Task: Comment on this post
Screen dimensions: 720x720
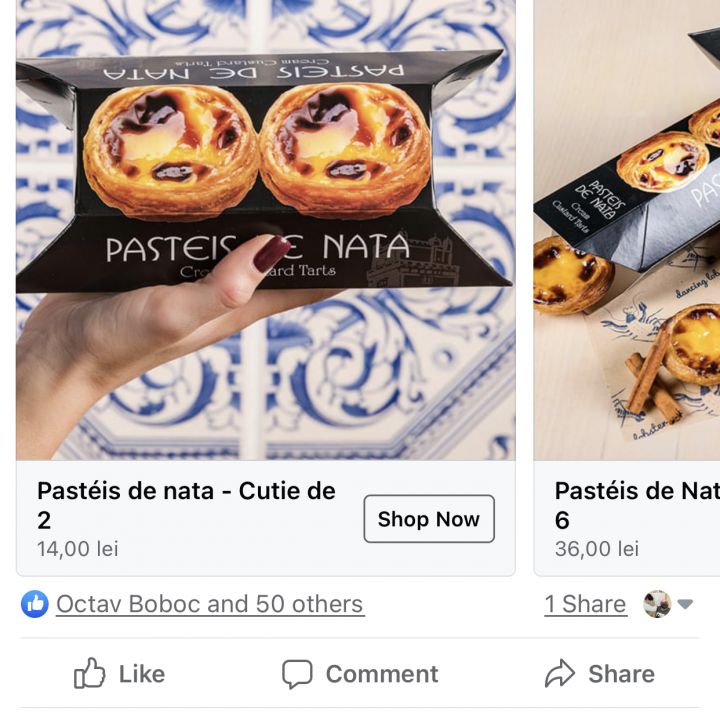Action: 360,674
